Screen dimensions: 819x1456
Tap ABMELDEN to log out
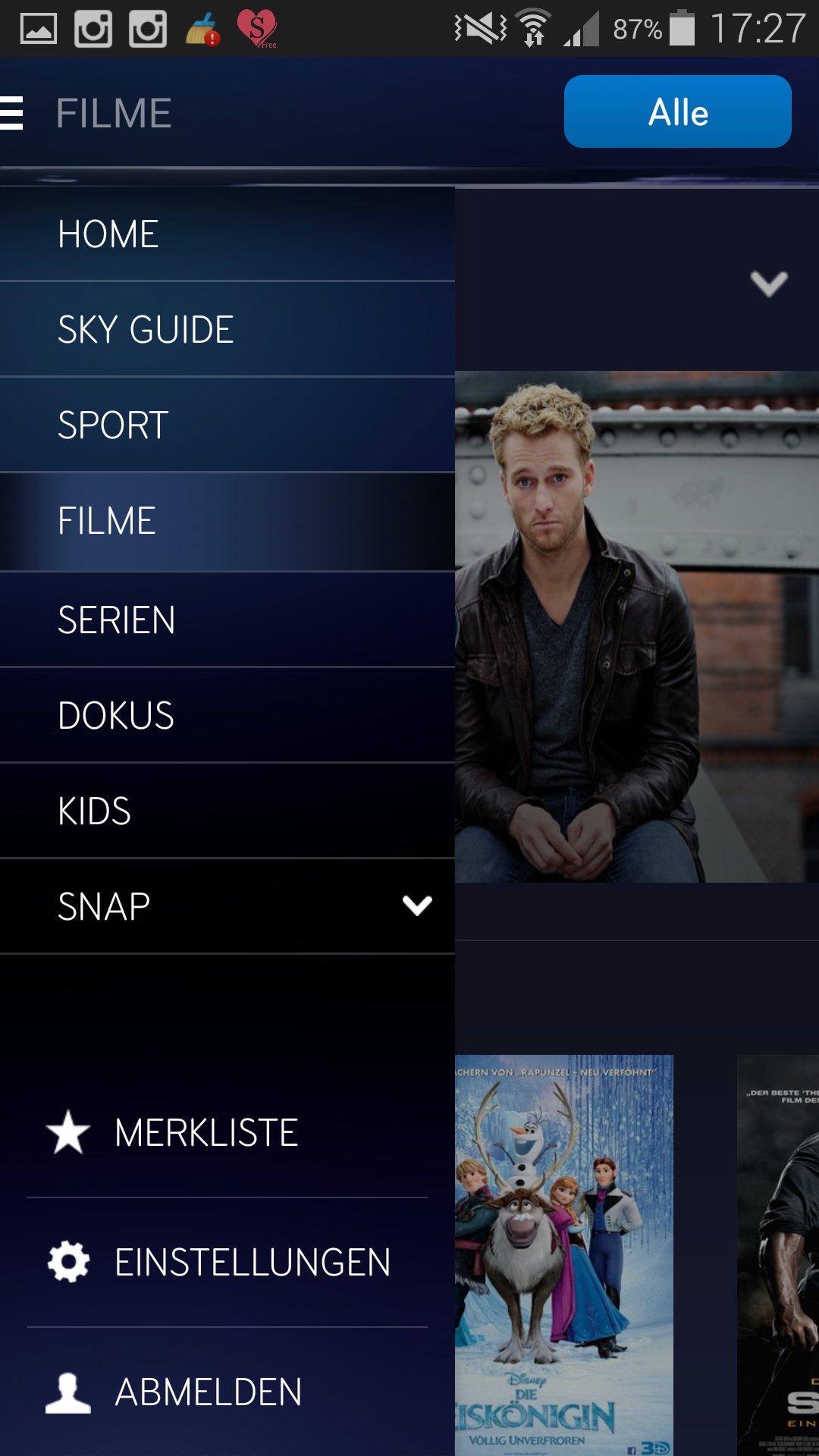[x=206, y=1392]
